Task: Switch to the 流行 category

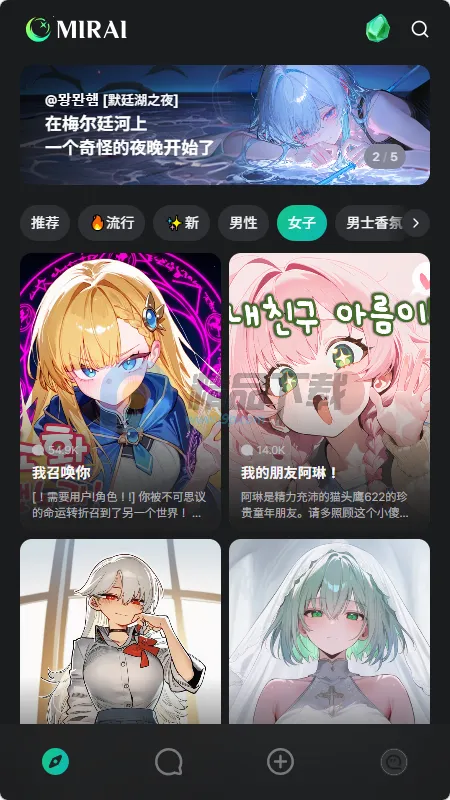Action: [112, 223]
